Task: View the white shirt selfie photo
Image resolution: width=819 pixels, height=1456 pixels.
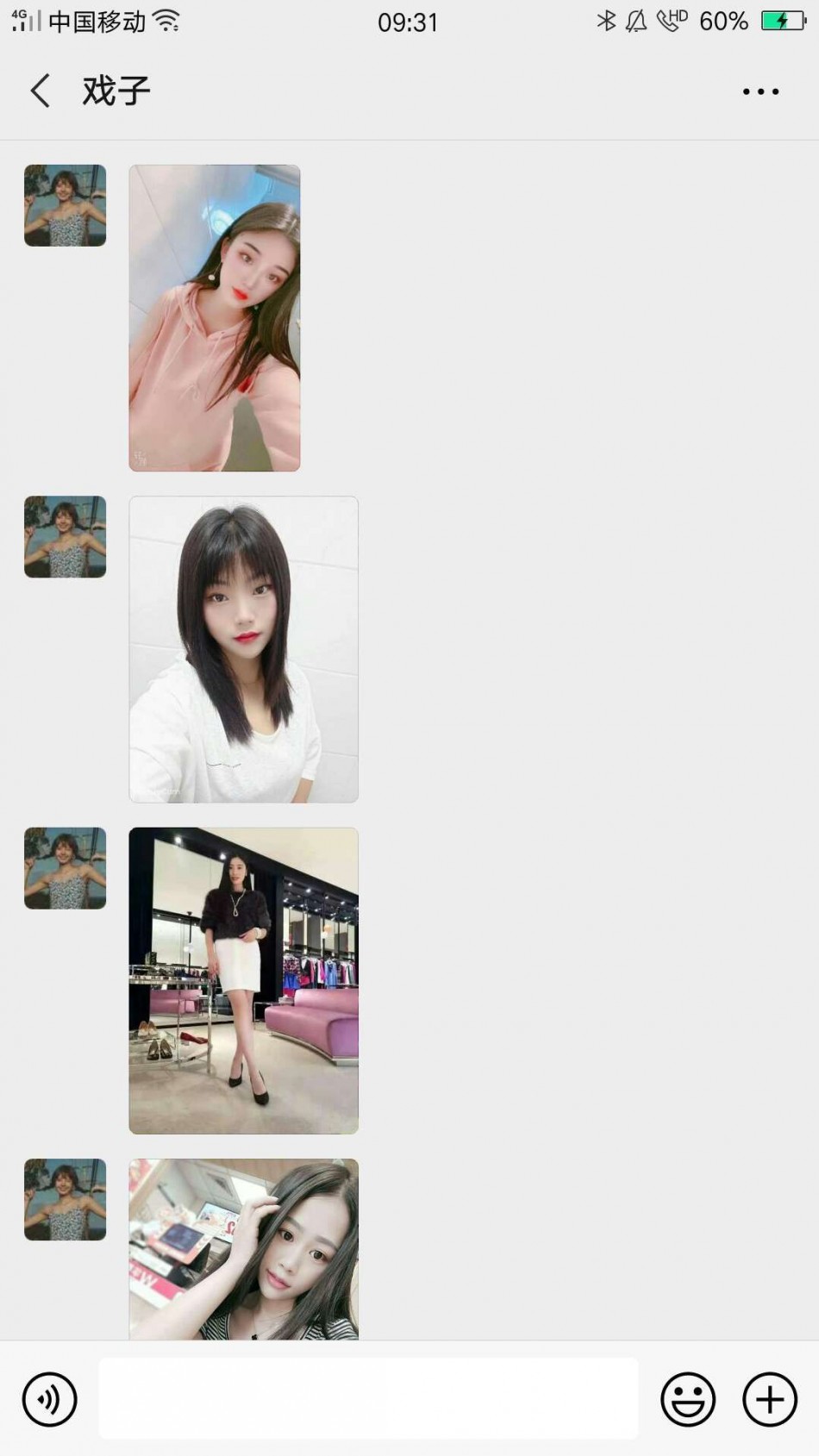Action: [x=243, y=649]
